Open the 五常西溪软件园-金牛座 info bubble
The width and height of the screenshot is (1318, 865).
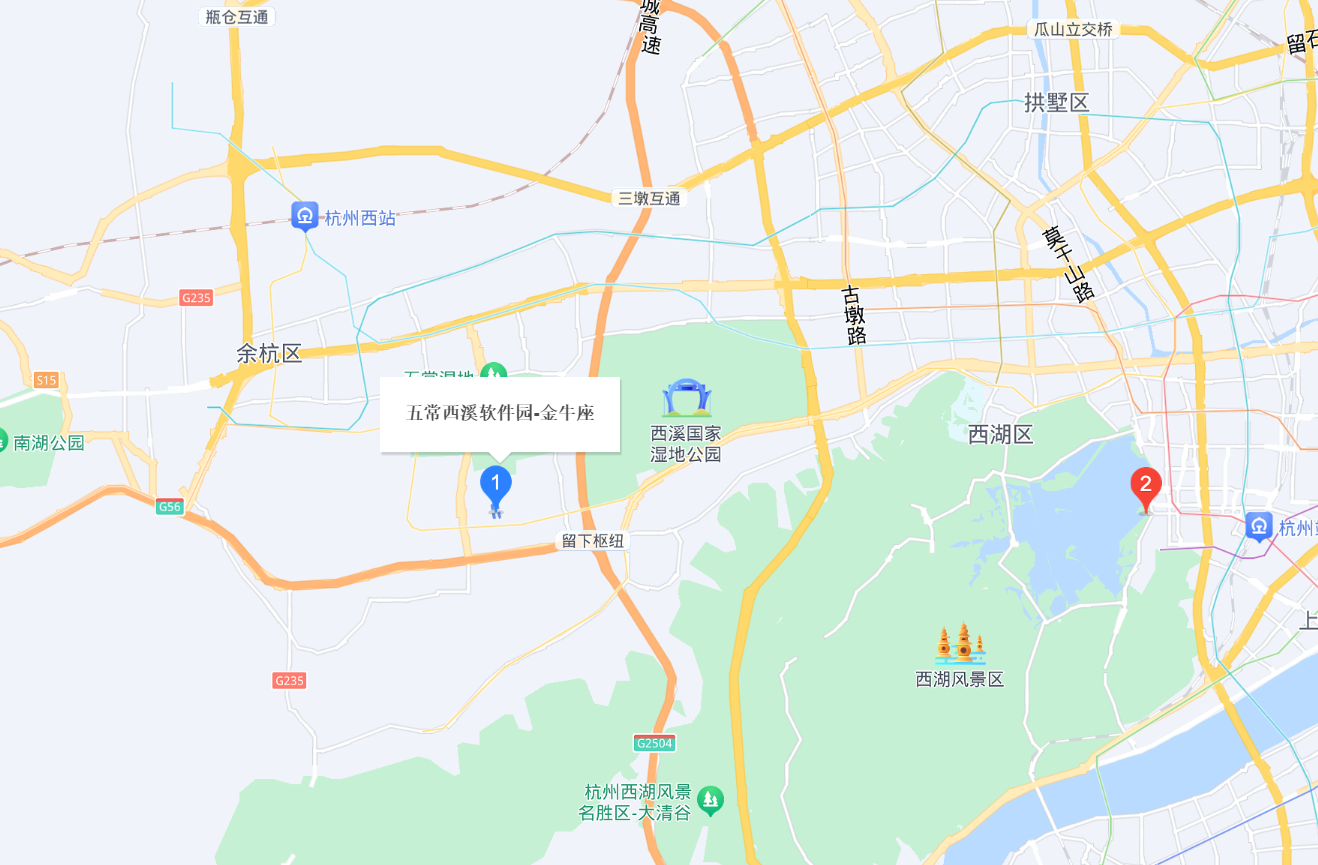(500, 414)
